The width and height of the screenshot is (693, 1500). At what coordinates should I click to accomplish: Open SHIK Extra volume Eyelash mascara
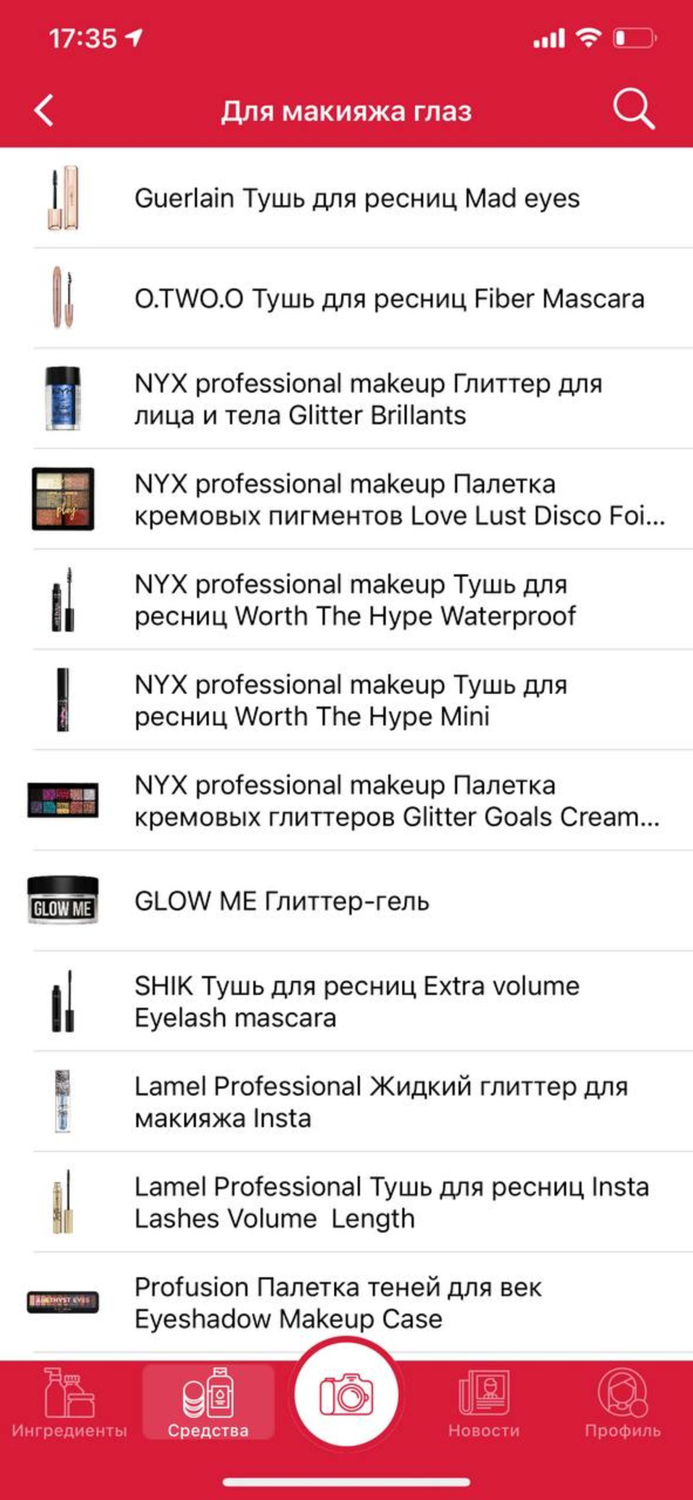[346, 1001]
